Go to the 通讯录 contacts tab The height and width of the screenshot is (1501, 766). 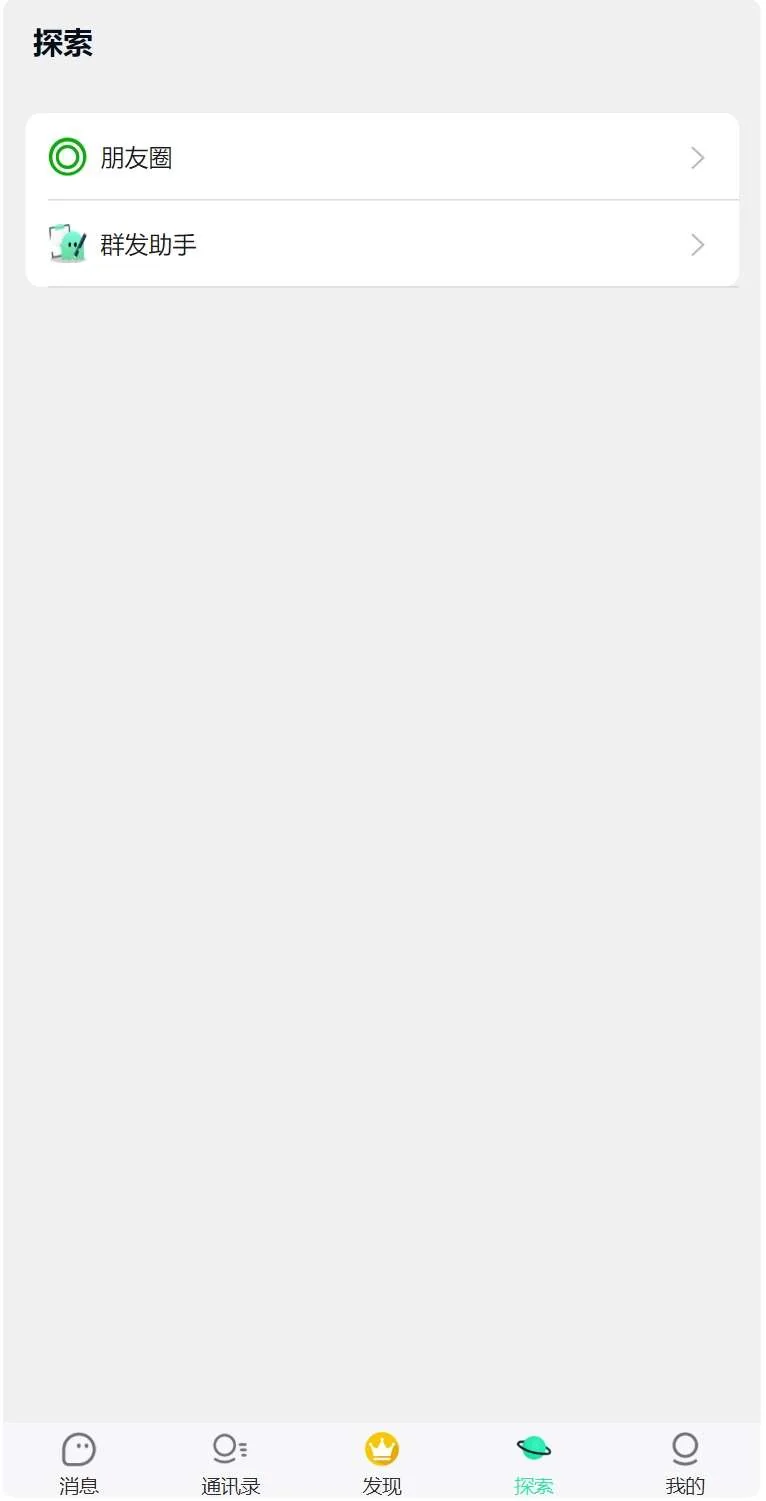click(x=230, y=1462)
